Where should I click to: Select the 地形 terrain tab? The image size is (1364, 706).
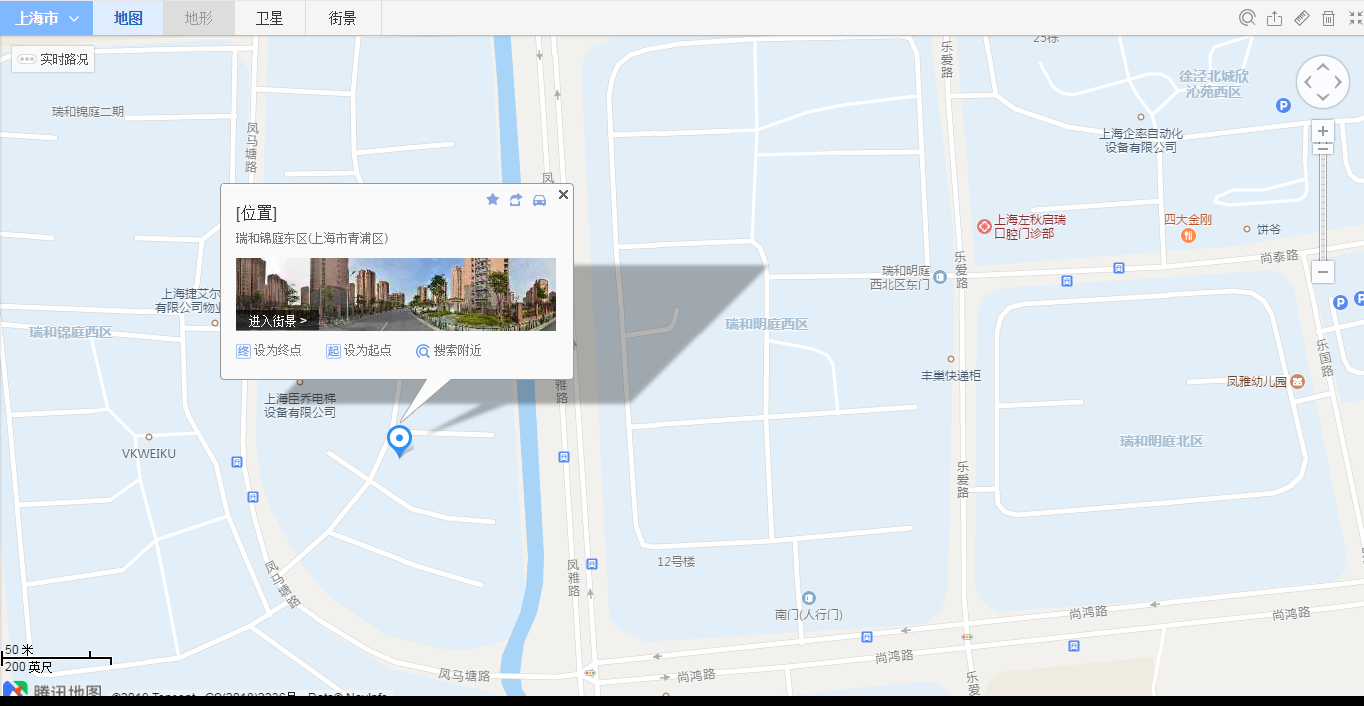point(198,18)
